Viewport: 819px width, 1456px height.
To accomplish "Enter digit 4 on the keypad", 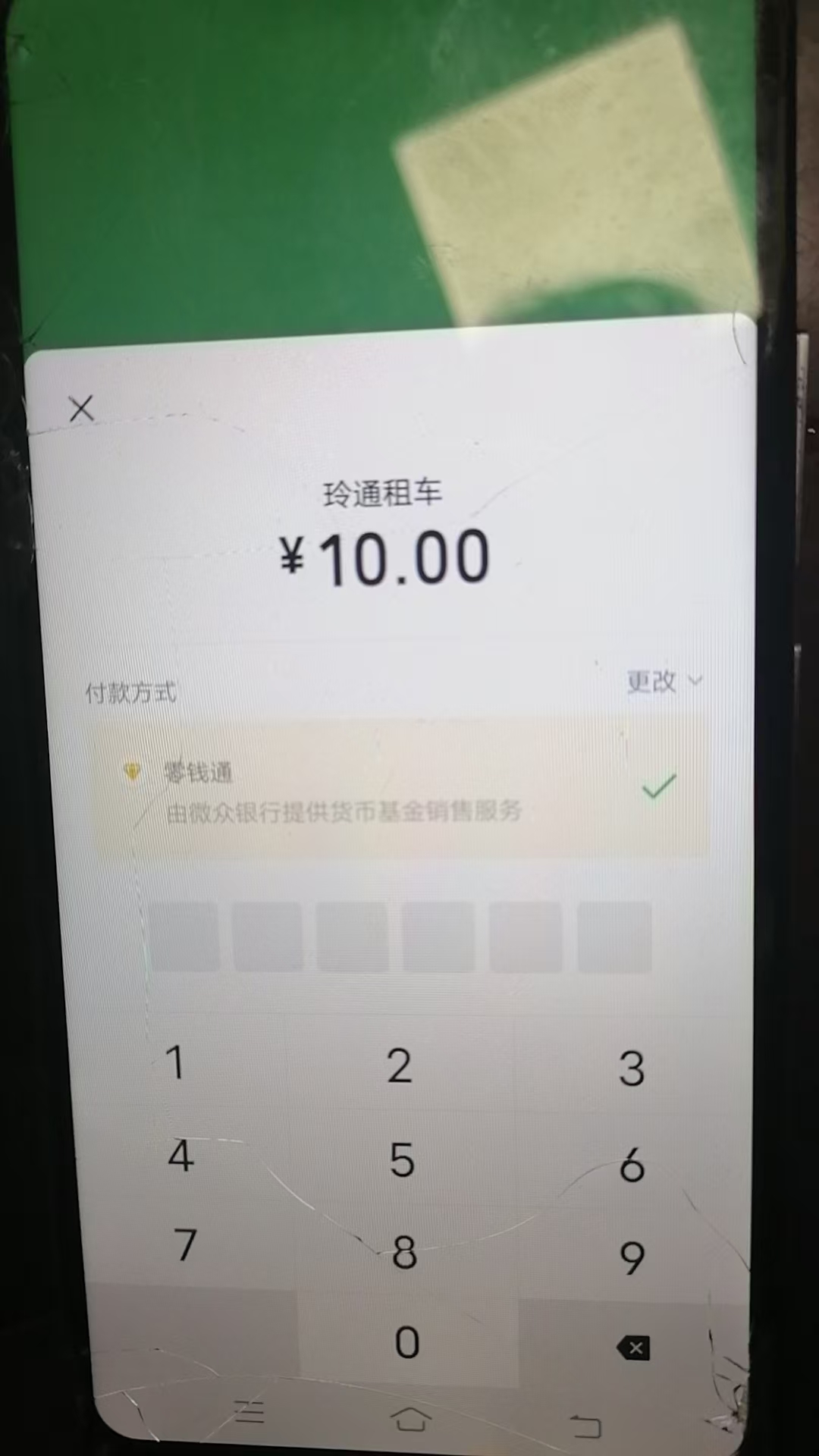I will [180, 1156].
